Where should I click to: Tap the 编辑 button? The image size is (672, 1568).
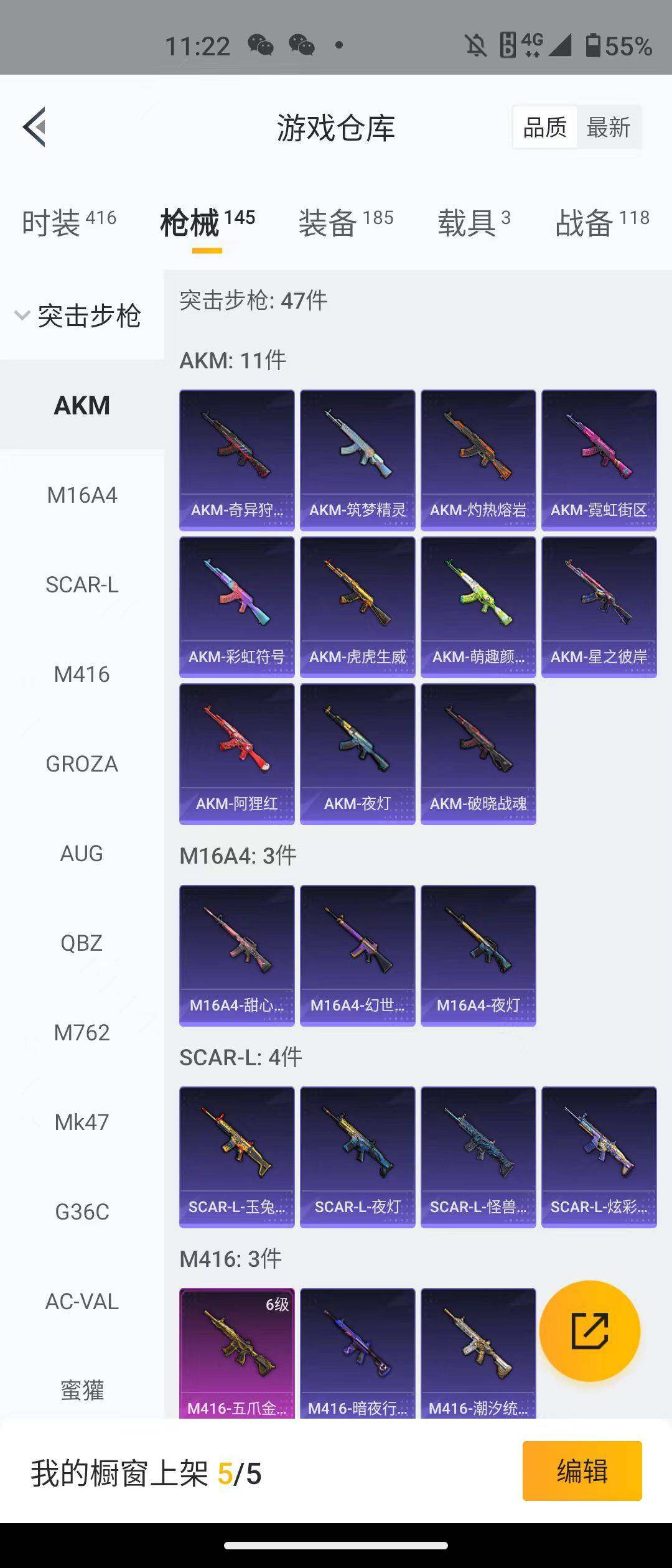tap(582, 1471)
